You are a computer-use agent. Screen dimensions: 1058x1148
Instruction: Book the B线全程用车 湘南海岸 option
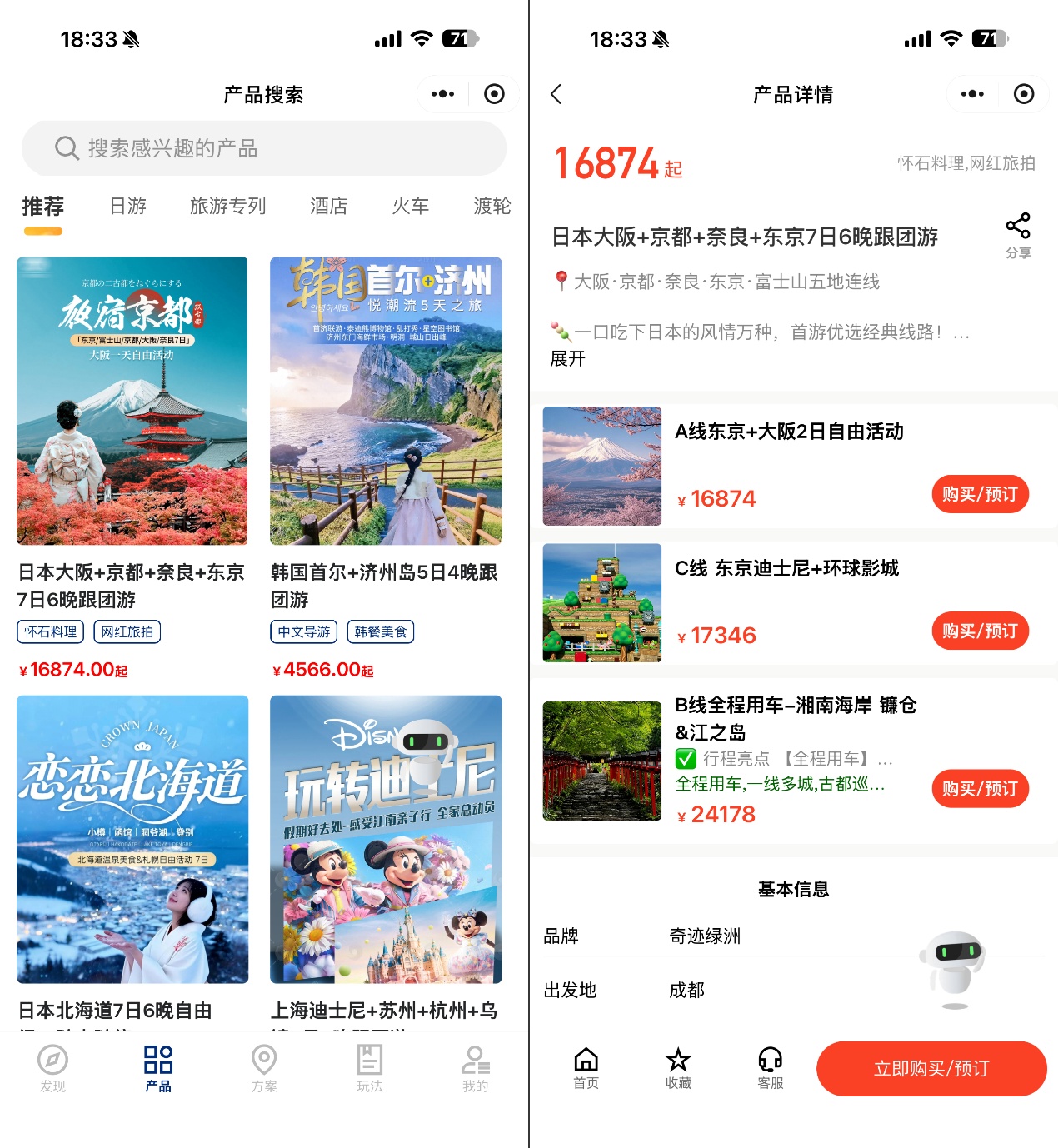pos(980,788)
